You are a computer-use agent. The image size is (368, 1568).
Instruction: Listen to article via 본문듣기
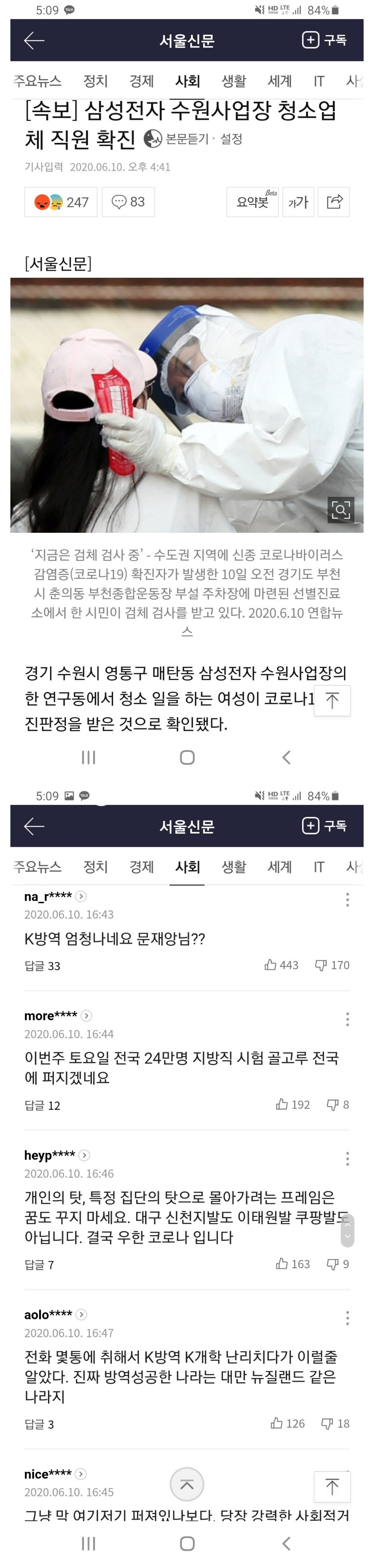coord(176,139)
